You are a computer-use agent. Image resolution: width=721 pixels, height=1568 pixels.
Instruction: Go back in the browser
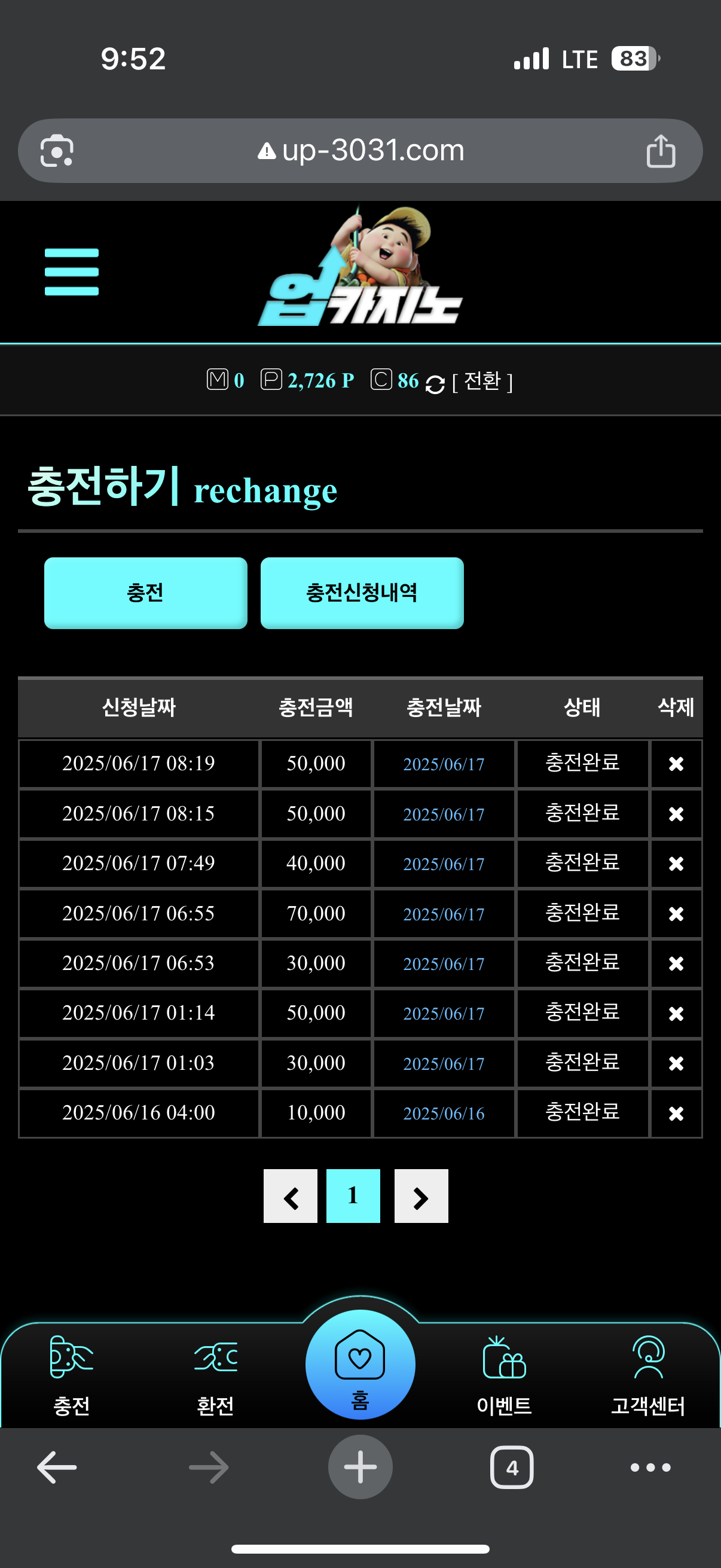point(57,1468)
